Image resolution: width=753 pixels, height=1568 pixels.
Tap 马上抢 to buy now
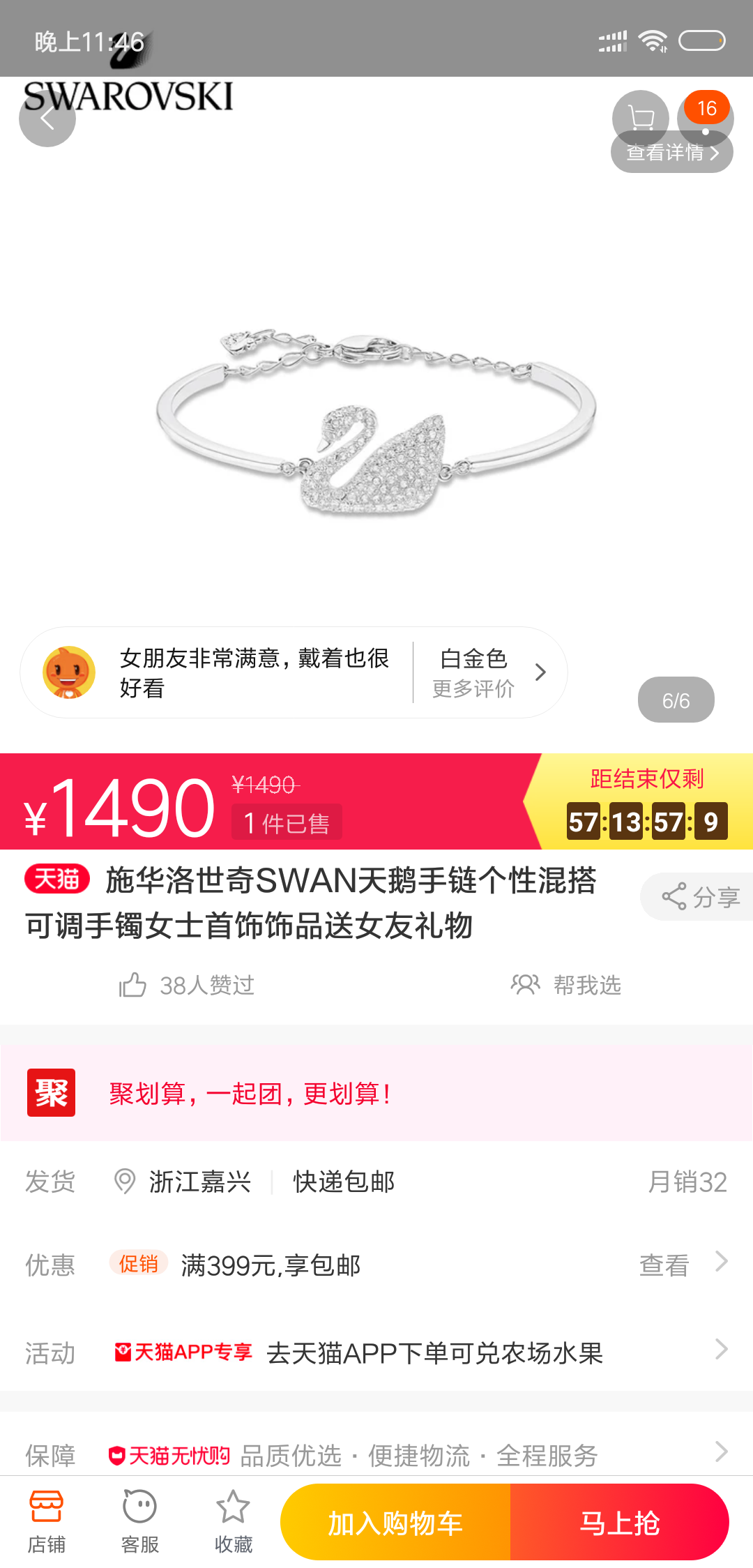(620, 1522)
